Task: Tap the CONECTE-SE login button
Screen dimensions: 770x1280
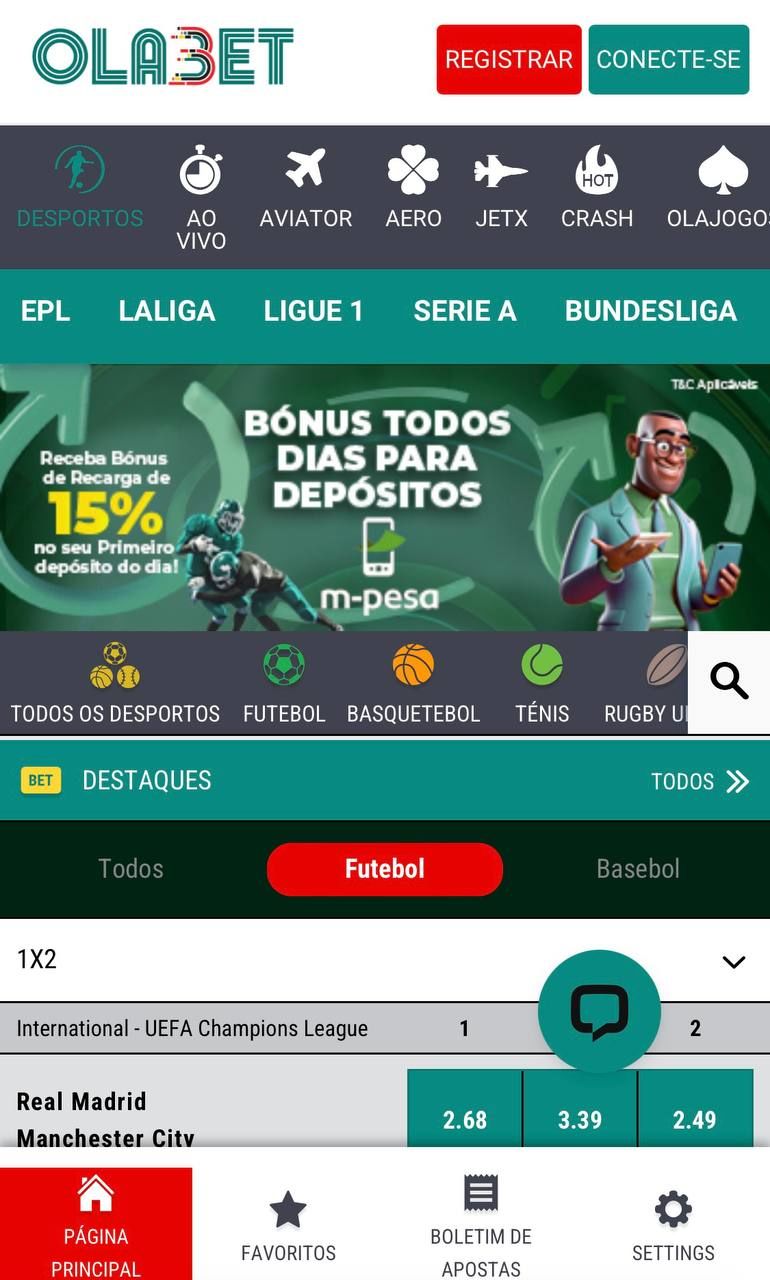Action: coord(668,60)
